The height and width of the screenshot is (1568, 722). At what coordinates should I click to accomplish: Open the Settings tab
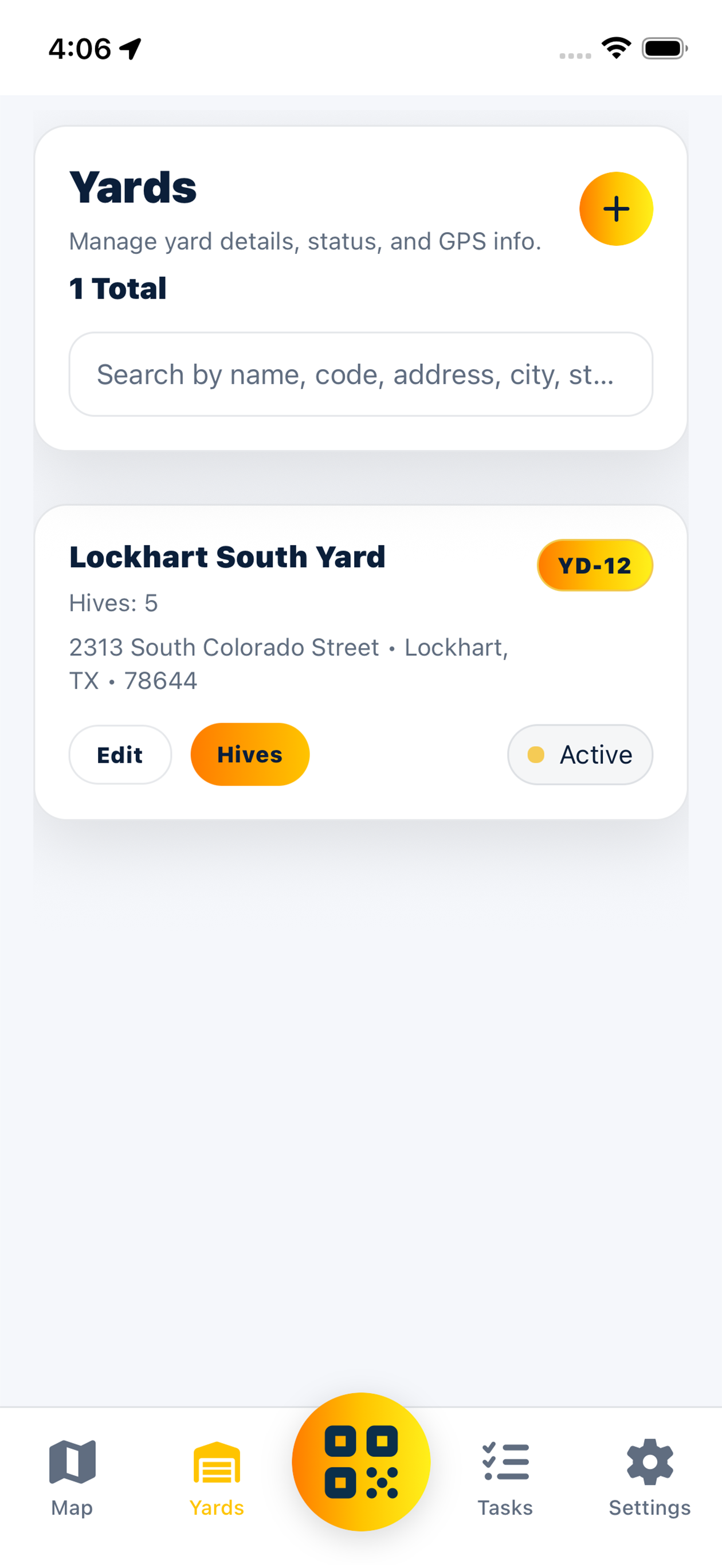(650, 1478)
